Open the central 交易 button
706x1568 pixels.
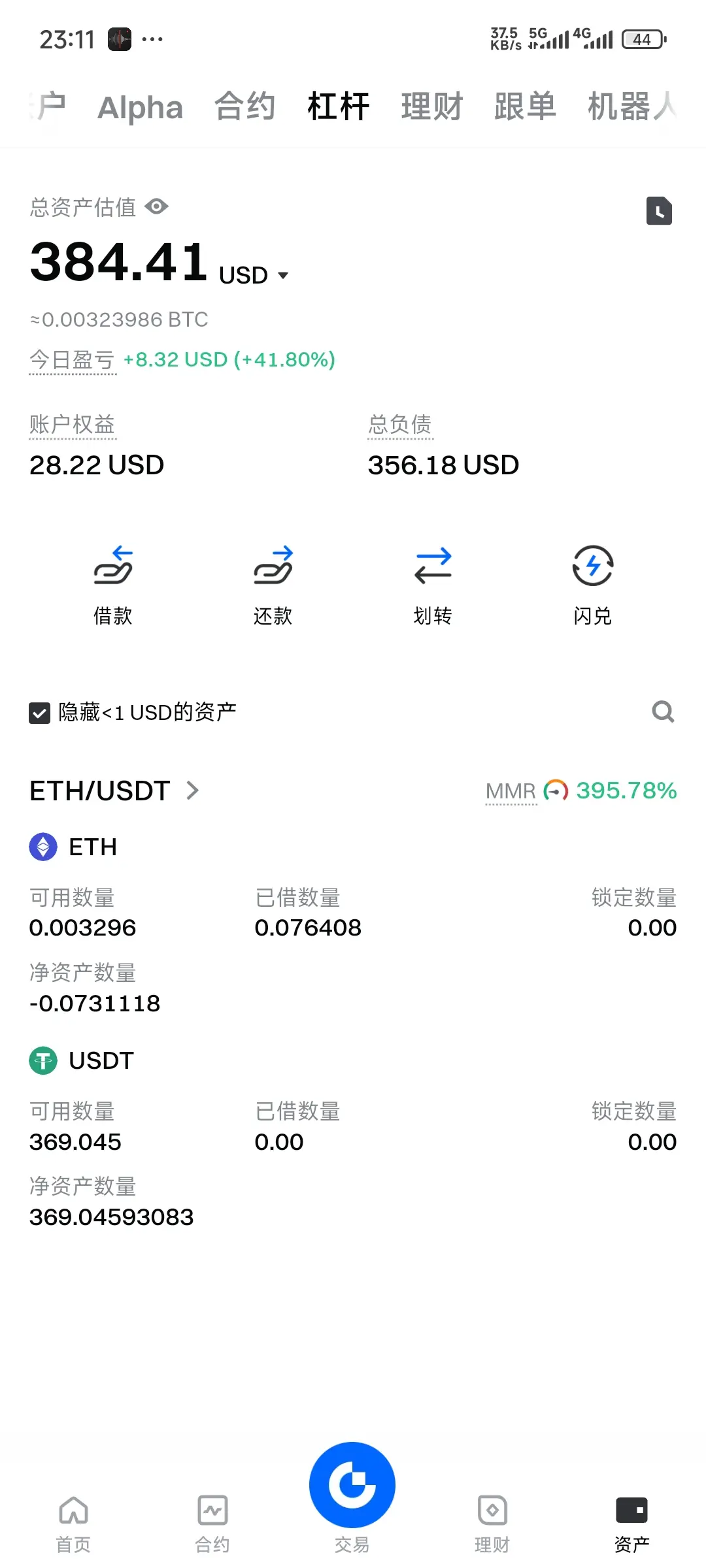(352, 1486)
